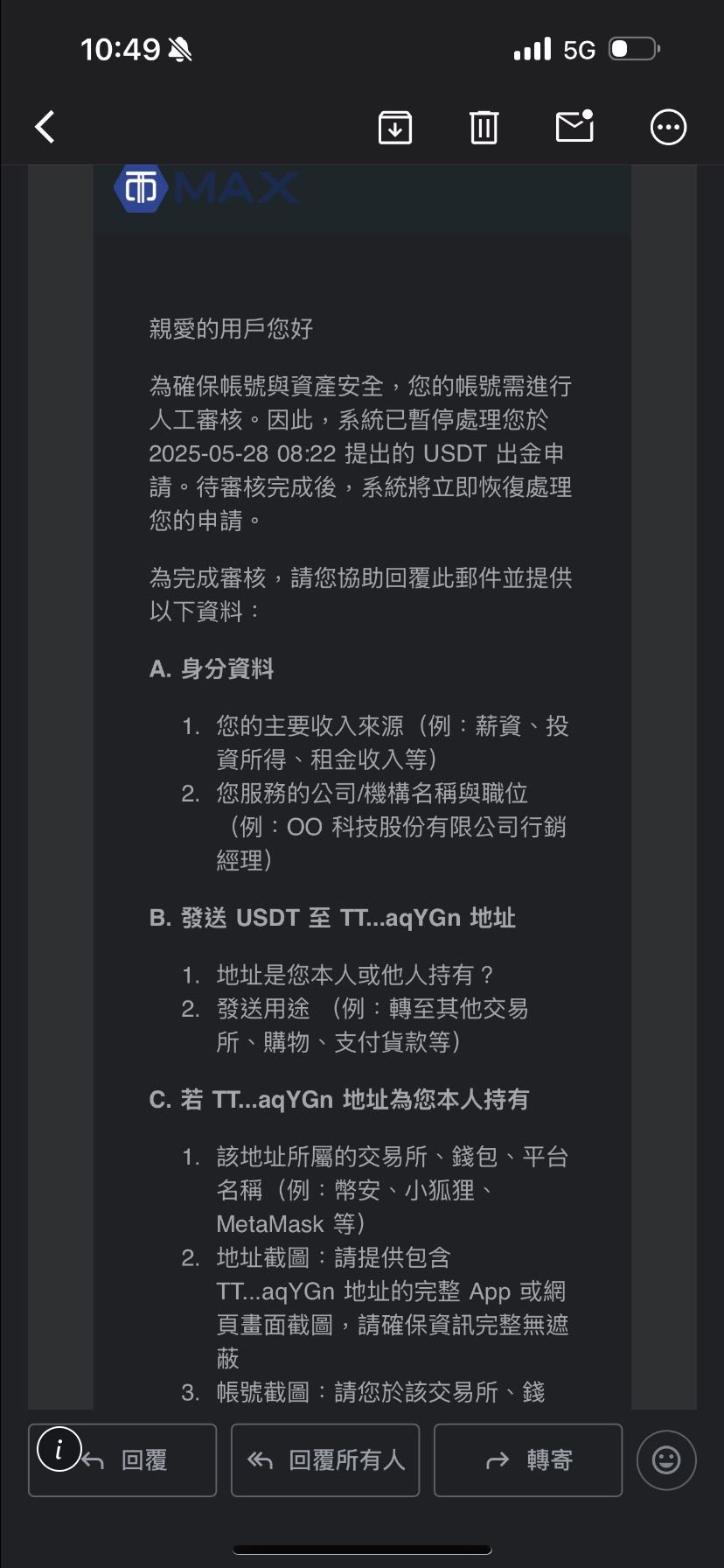Image resolution: width=724 pixels, height=1568 pixels.
Task: Go back to the inbox
Action: tap(45, 127)
